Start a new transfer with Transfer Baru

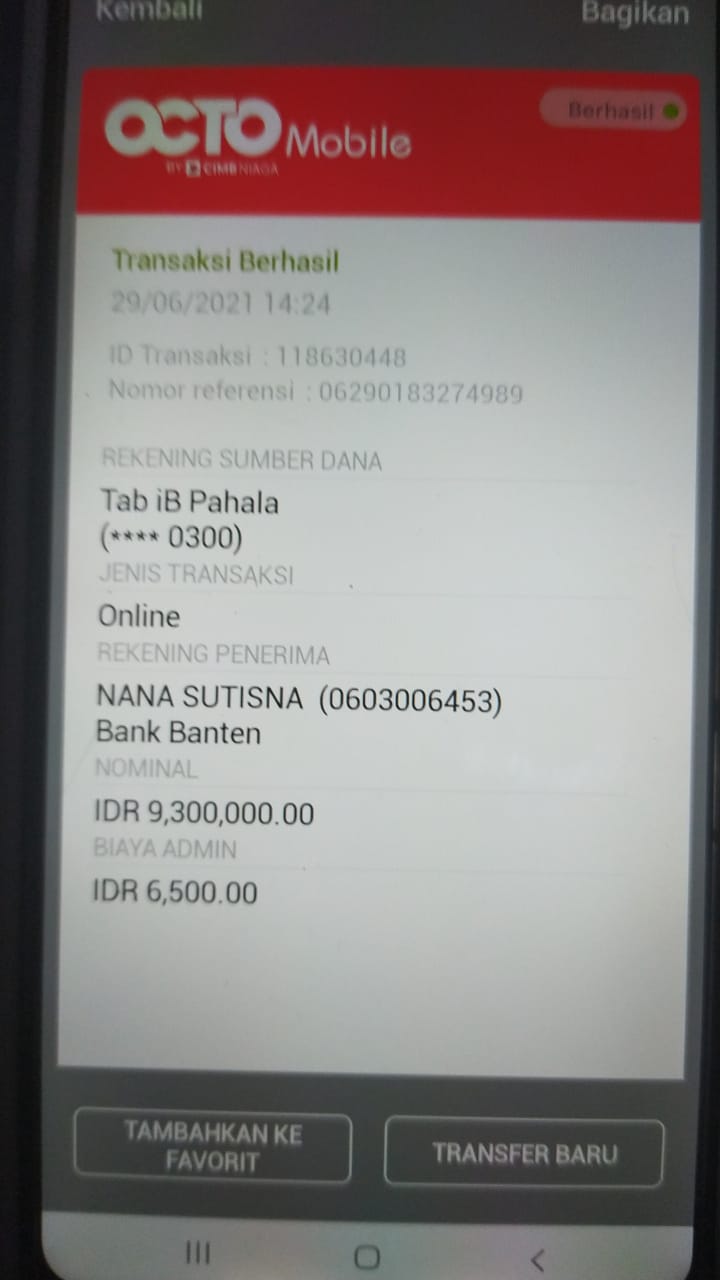pos(524,1153)
